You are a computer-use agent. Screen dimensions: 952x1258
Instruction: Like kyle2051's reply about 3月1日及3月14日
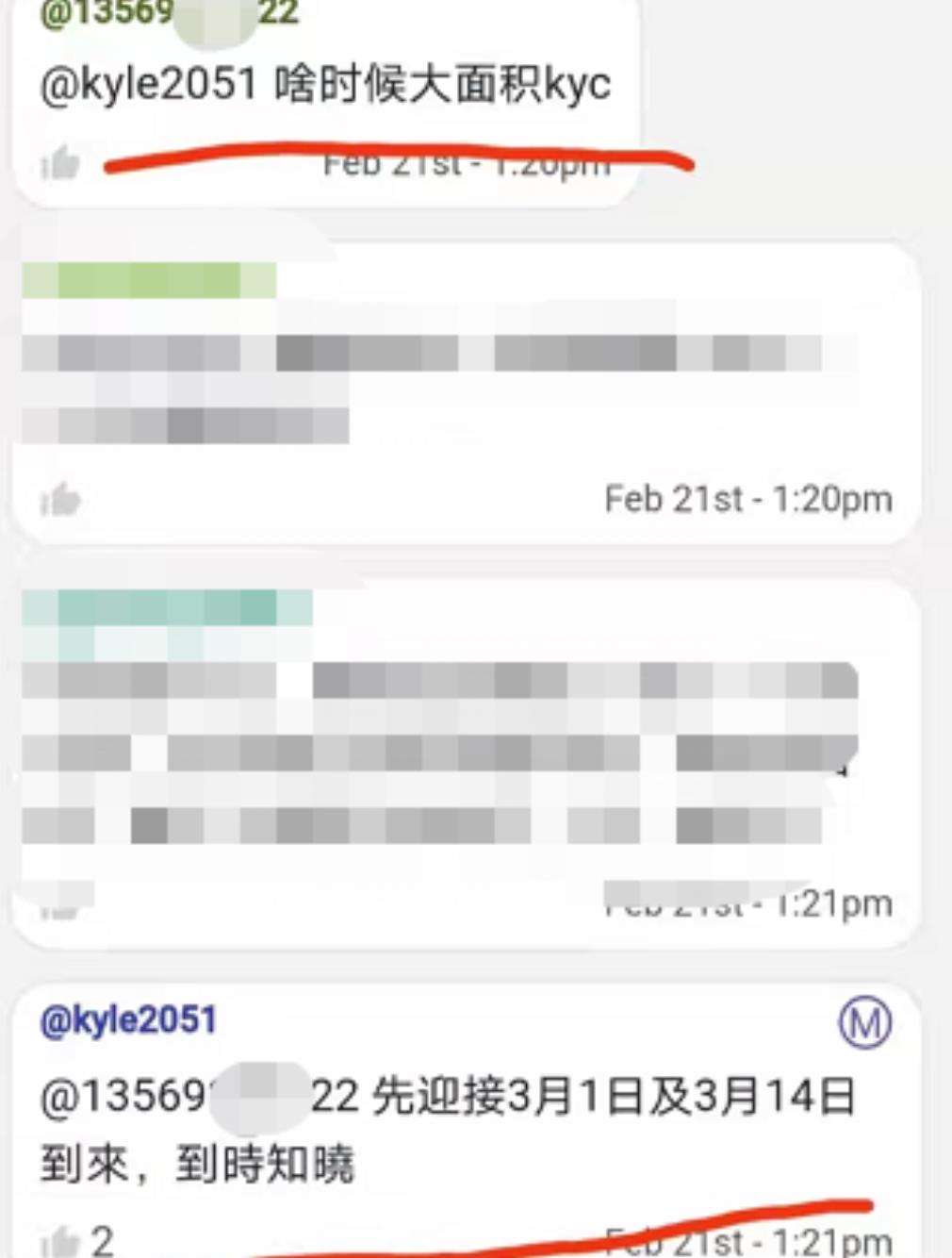point(60,1240)
